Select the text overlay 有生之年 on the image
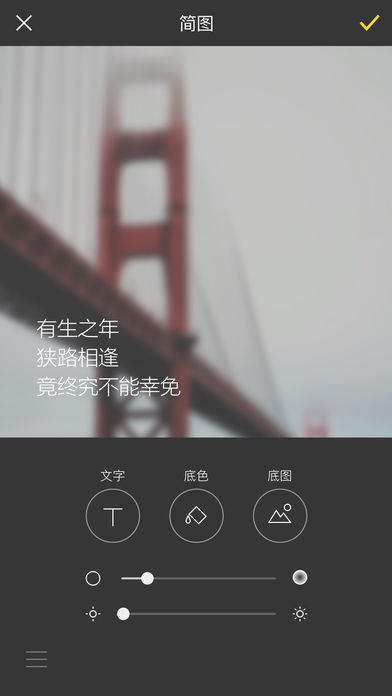This screenshot has width=392, height=696. [x=77, y=328]
